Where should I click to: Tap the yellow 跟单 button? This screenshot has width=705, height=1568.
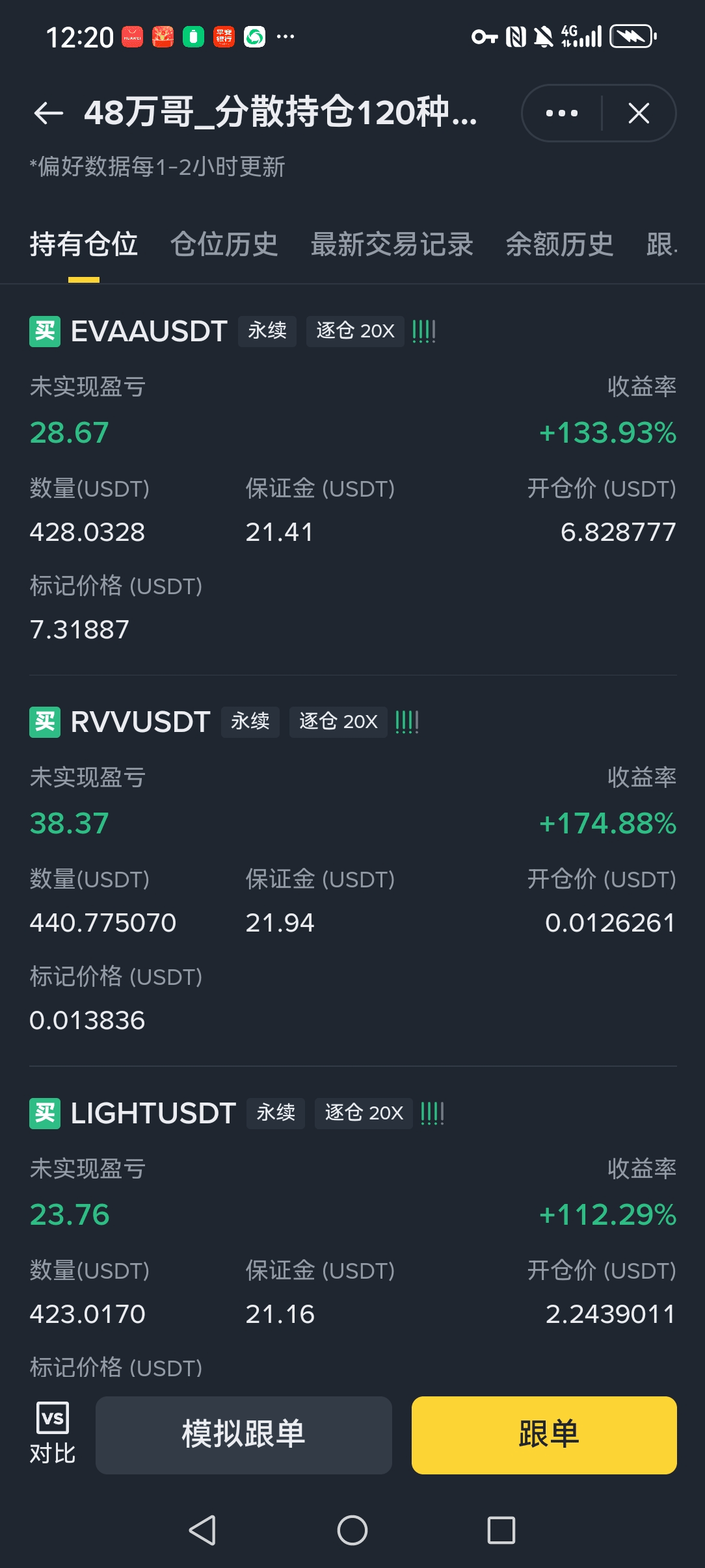pyautogui.click(x=544, y=1435)
